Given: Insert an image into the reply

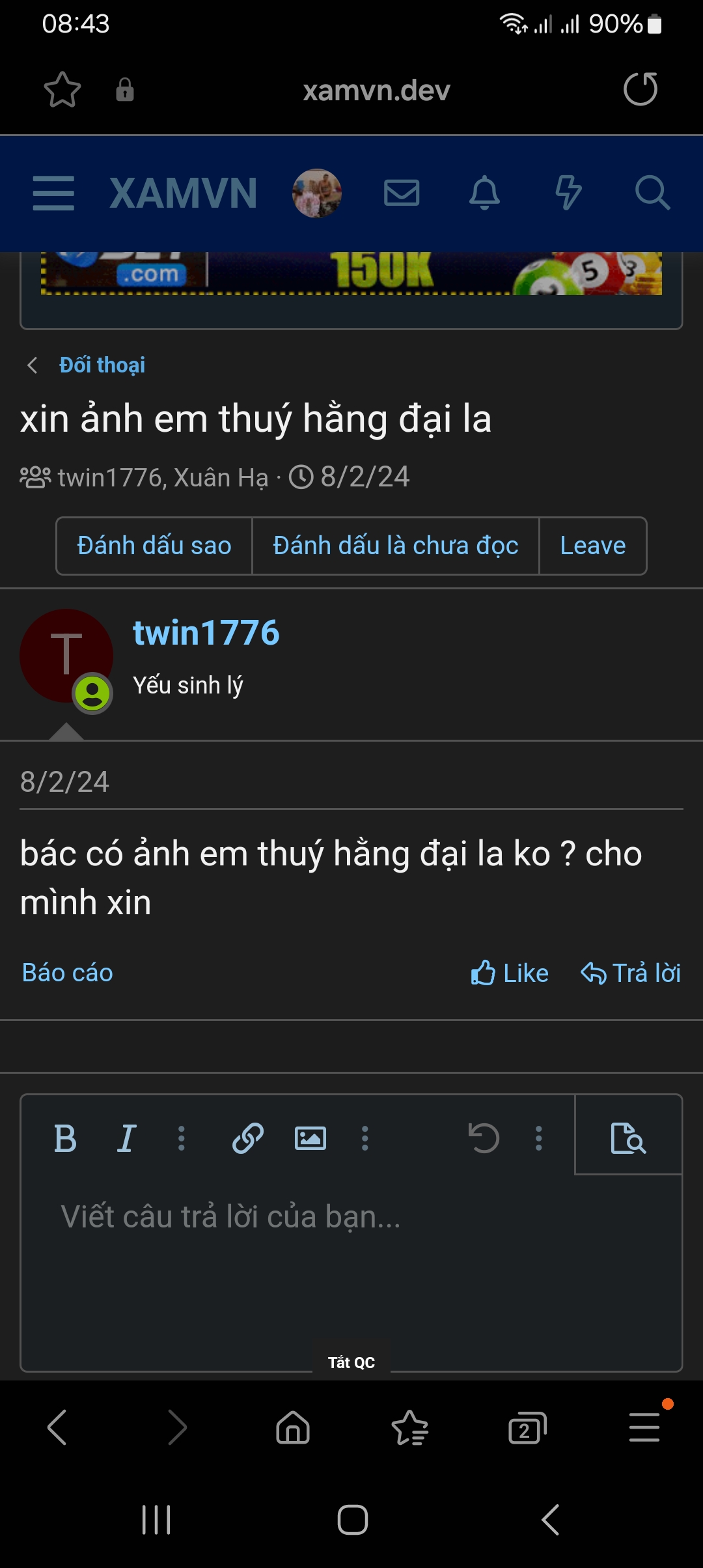Looking at the screenshot, I should click(x=310, y=1139).
